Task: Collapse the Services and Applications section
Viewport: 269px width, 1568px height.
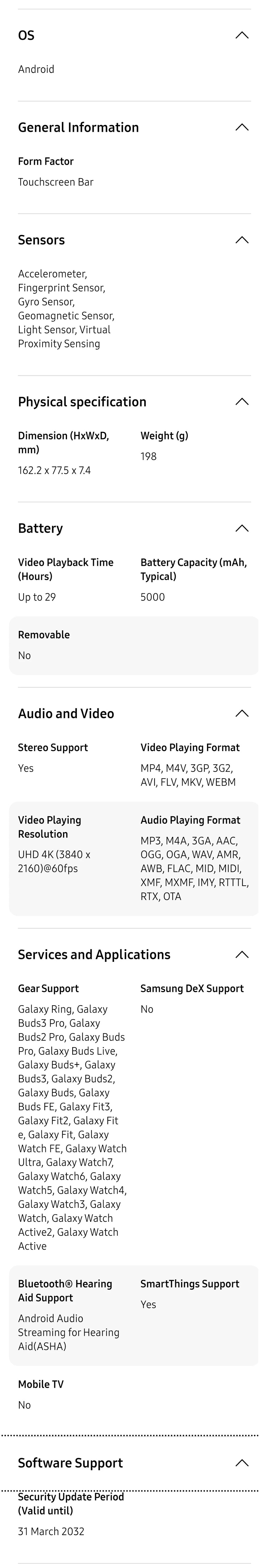Action: coord(242,954)
